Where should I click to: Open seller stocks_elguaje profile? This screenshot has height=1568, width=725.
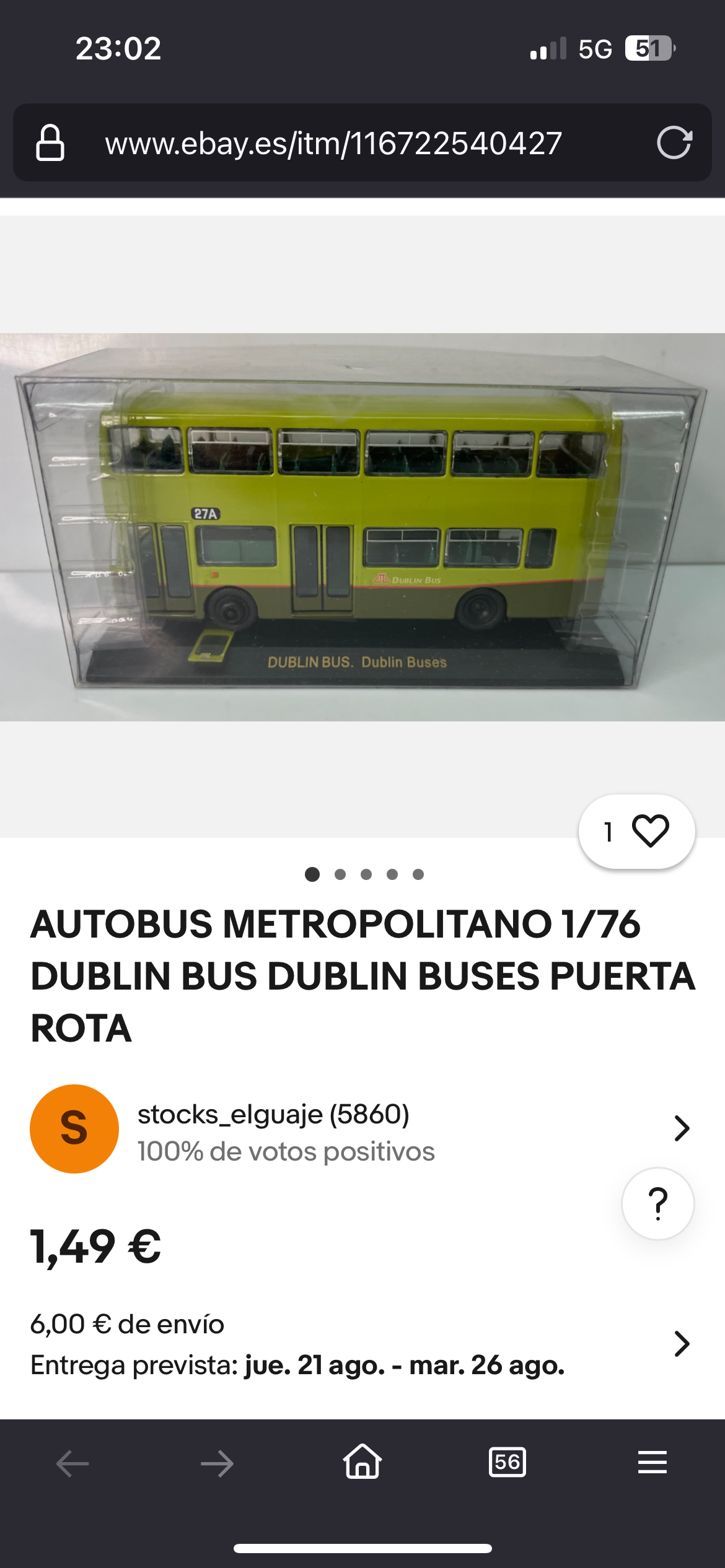click(362, 1129)
